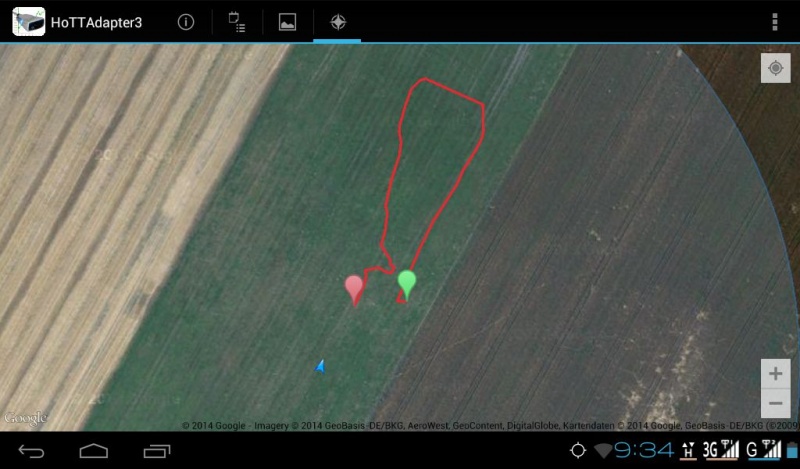
Task: Tap the green start marker
Action: (x=406, y=282)
